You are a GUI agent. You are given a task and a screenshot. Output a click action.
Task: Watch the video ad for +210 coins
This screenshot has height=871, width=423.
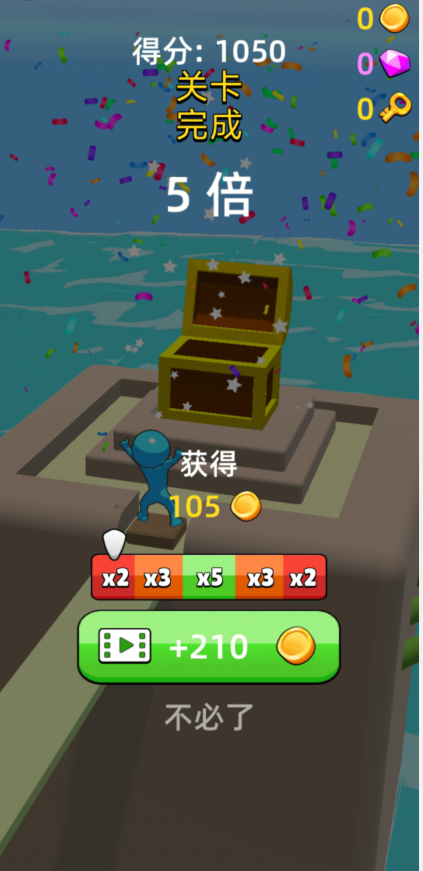coord(208,647)
